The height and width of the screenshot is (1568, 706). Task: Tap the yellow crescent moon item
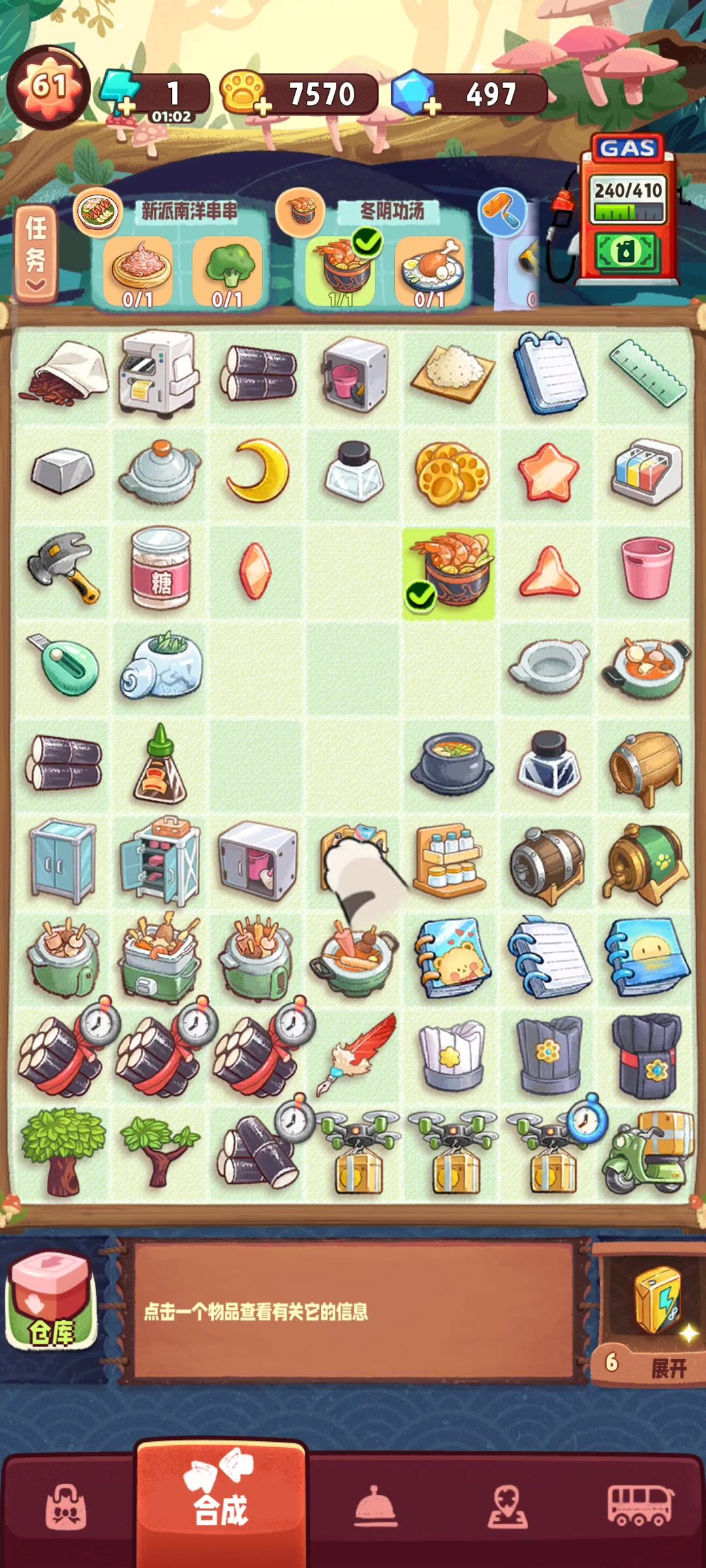click(x=257, y=470)
